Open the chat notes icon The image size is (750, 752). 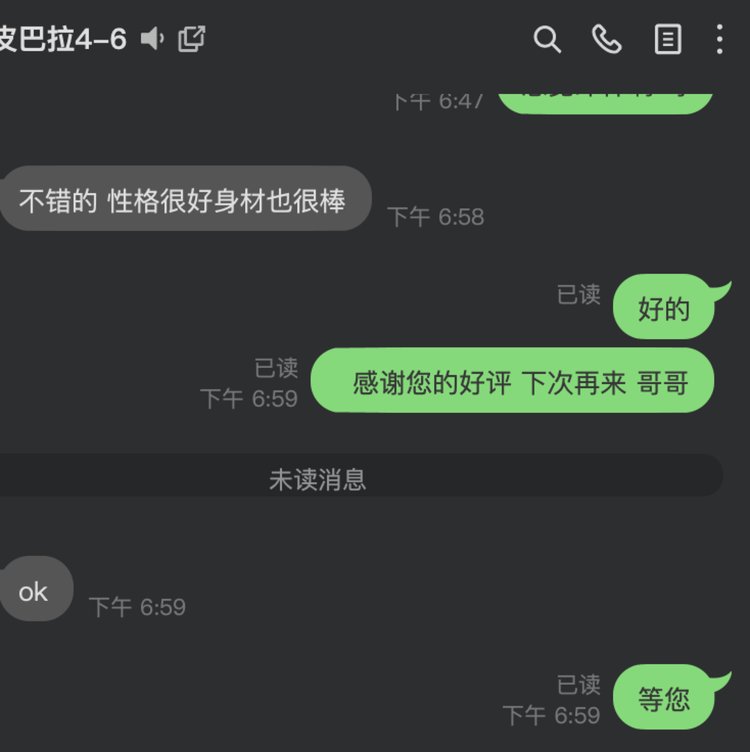pyautogui.click(x=667, y=39)
